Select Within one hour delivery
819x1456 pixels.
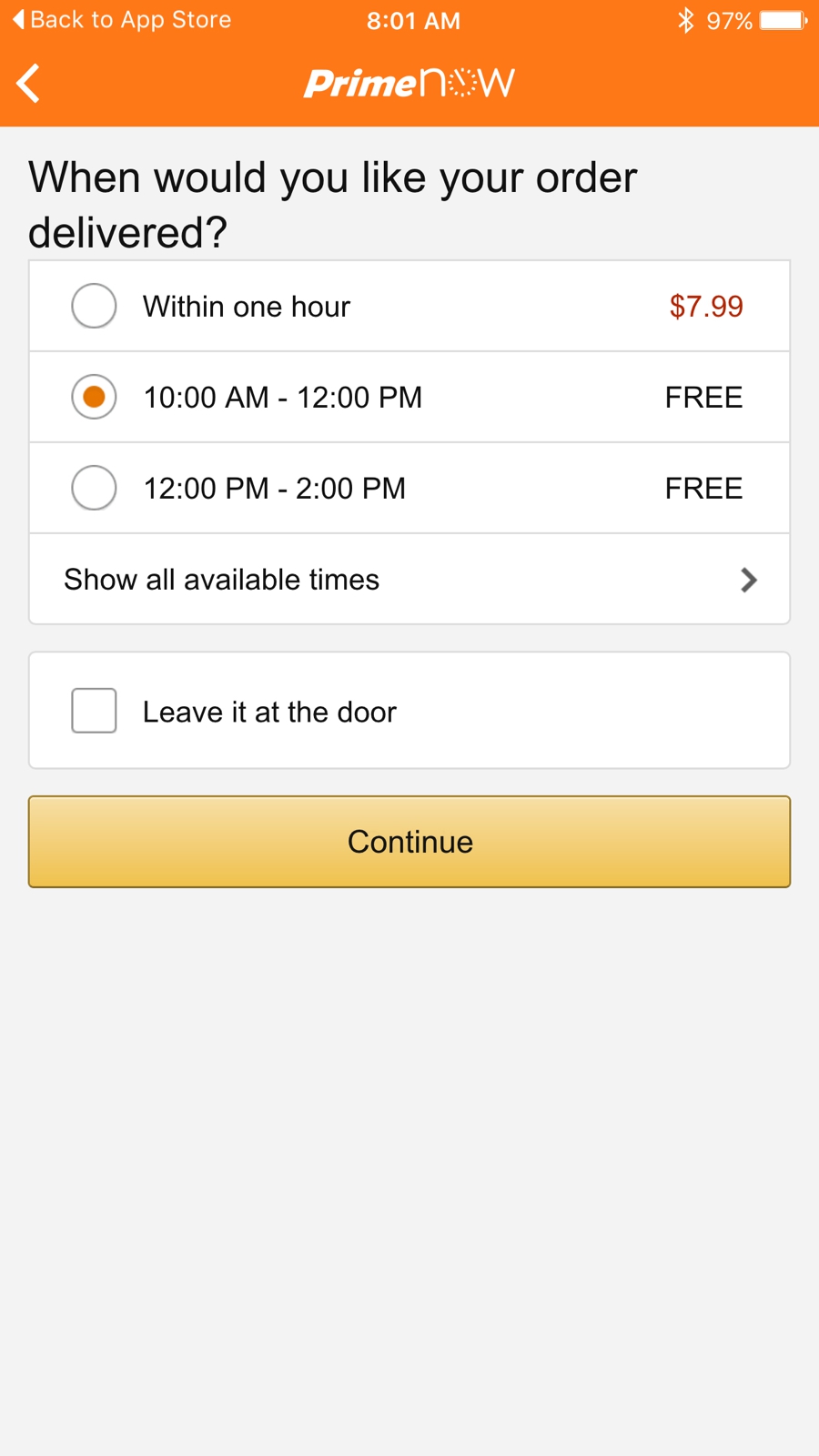[94, 306]
